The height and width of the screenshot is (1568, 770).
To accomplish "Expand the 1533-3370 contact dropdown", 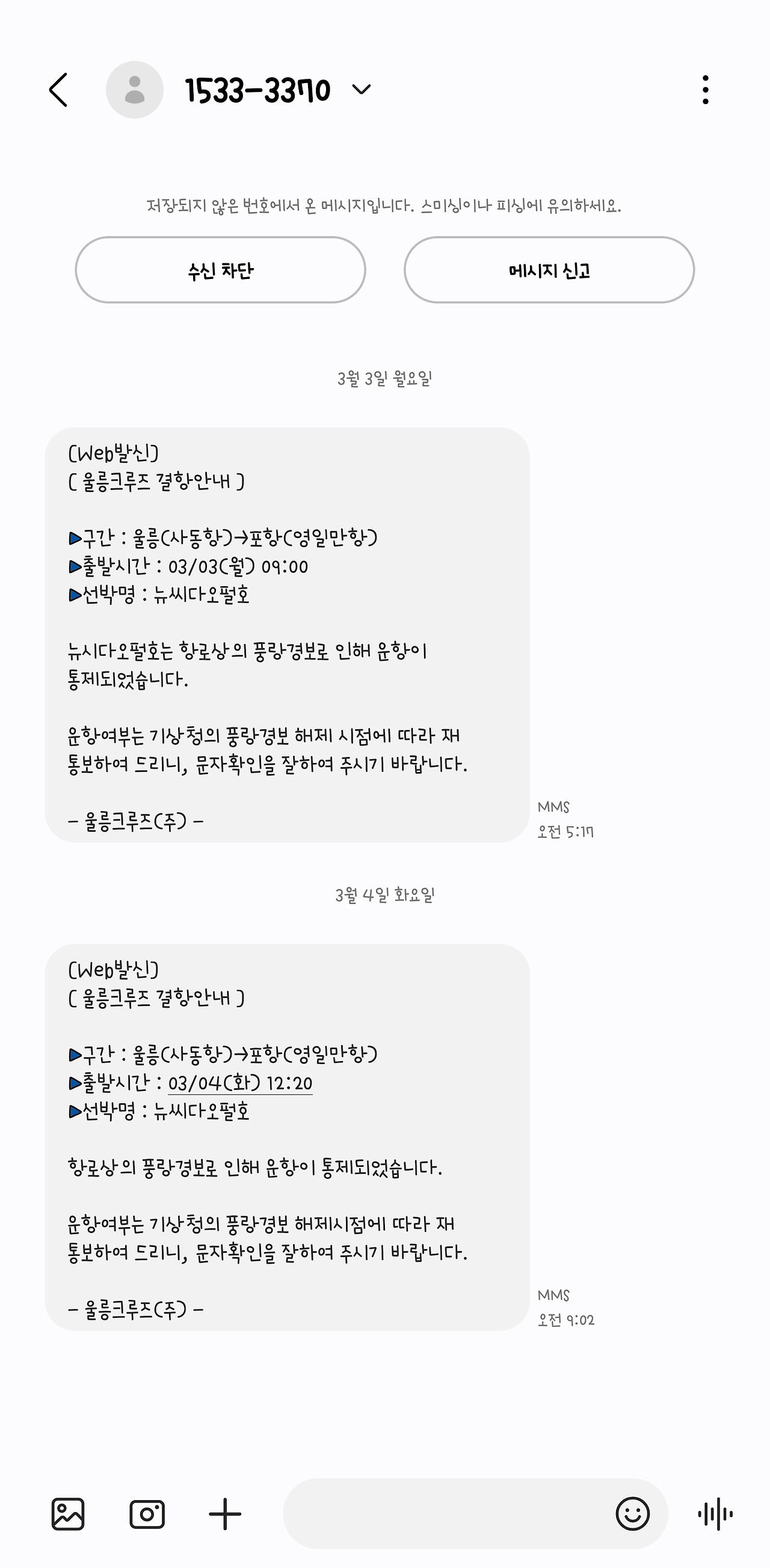I will (362, 90).
